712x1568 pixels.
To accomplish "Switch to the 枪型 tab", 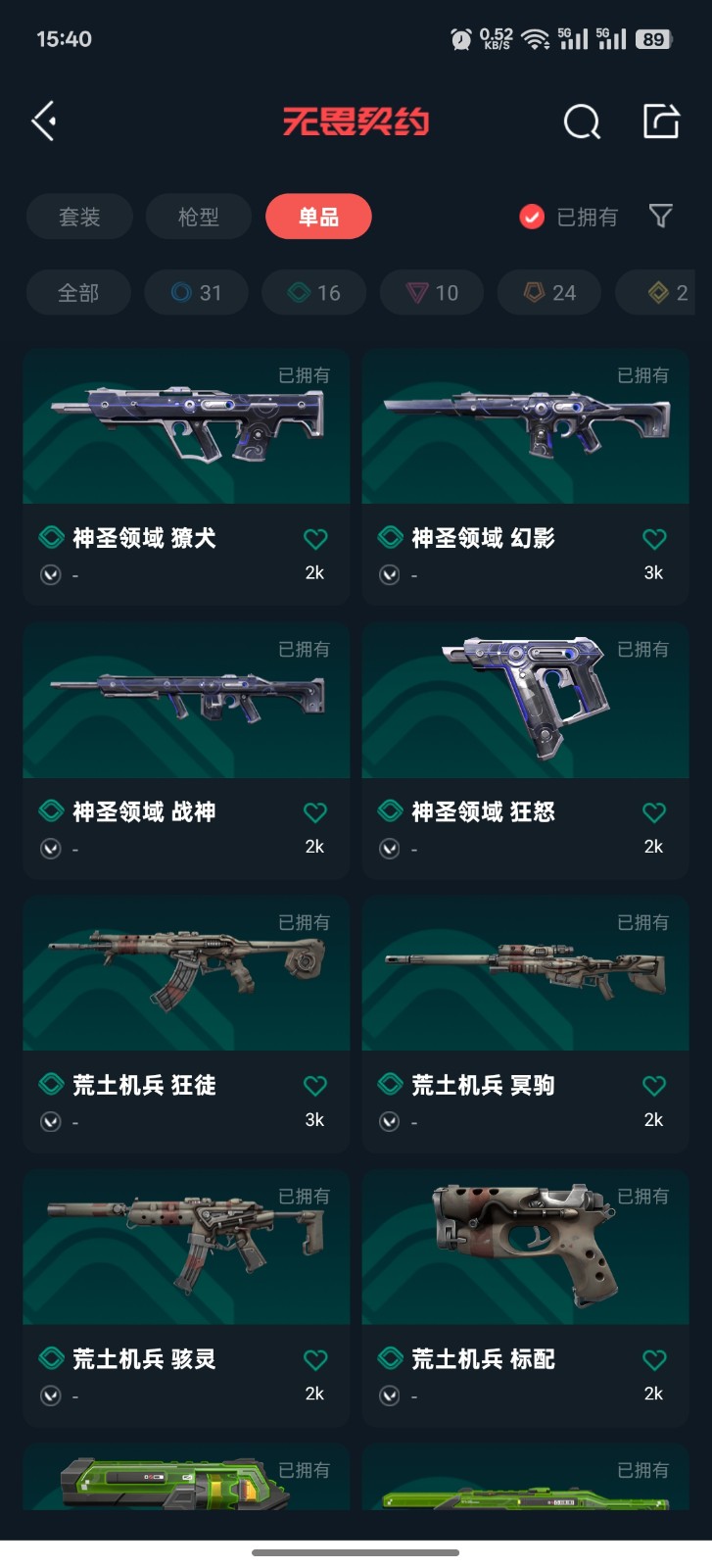I will tap(199, 217).
